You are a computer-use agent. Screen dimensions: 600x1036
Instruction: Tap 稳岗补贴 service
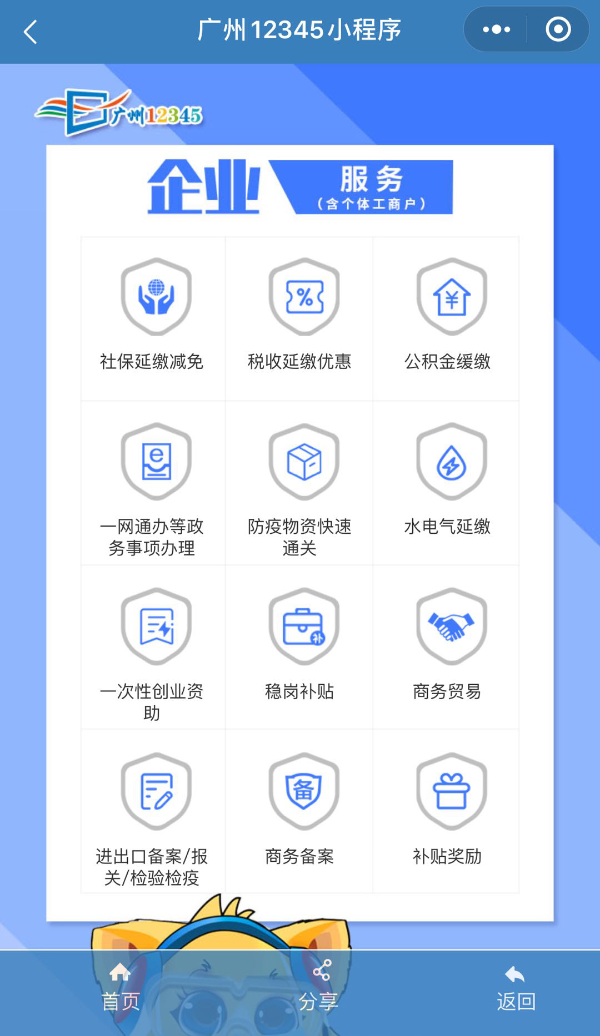(300, 646)
